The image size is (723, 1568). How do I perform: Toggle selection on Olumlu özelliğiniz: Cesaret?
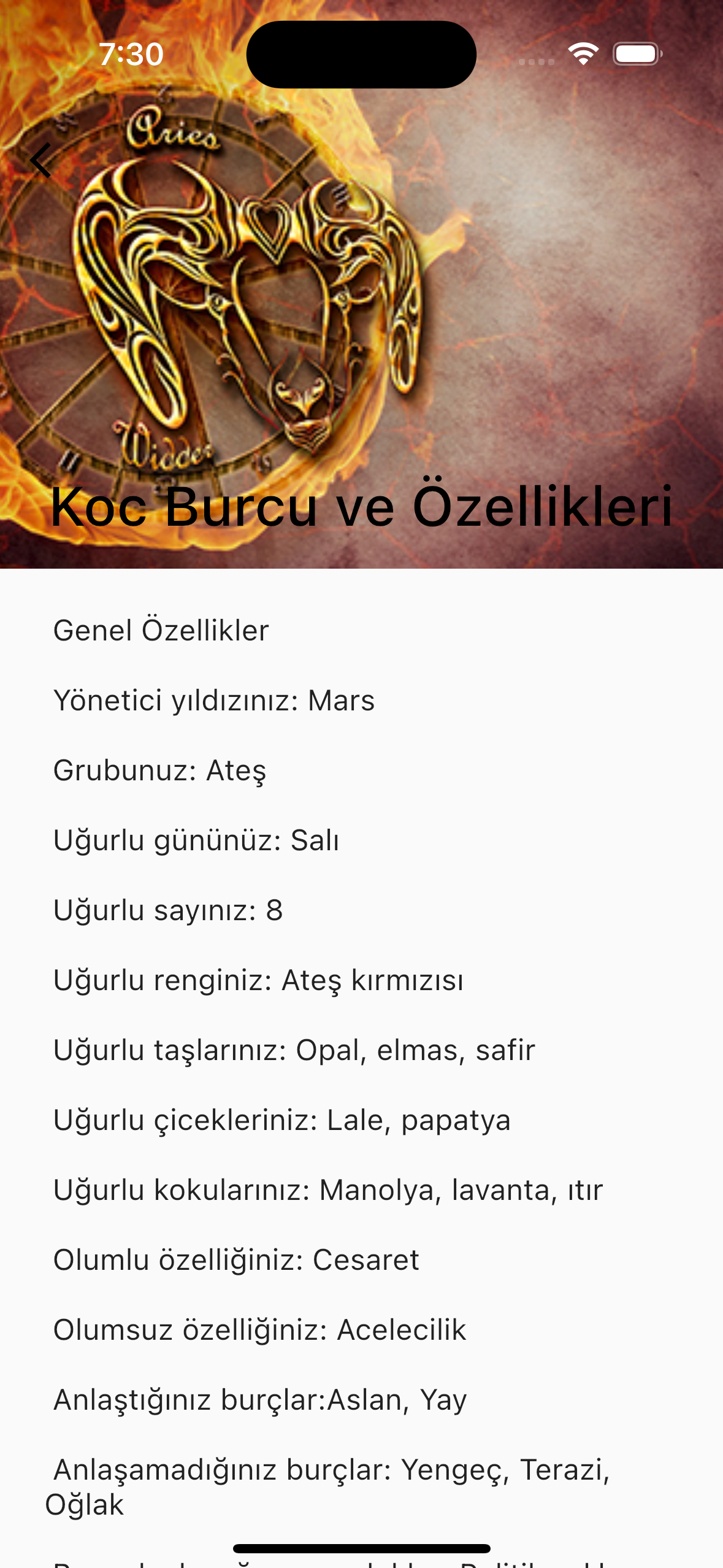(x=235, y=1259)
